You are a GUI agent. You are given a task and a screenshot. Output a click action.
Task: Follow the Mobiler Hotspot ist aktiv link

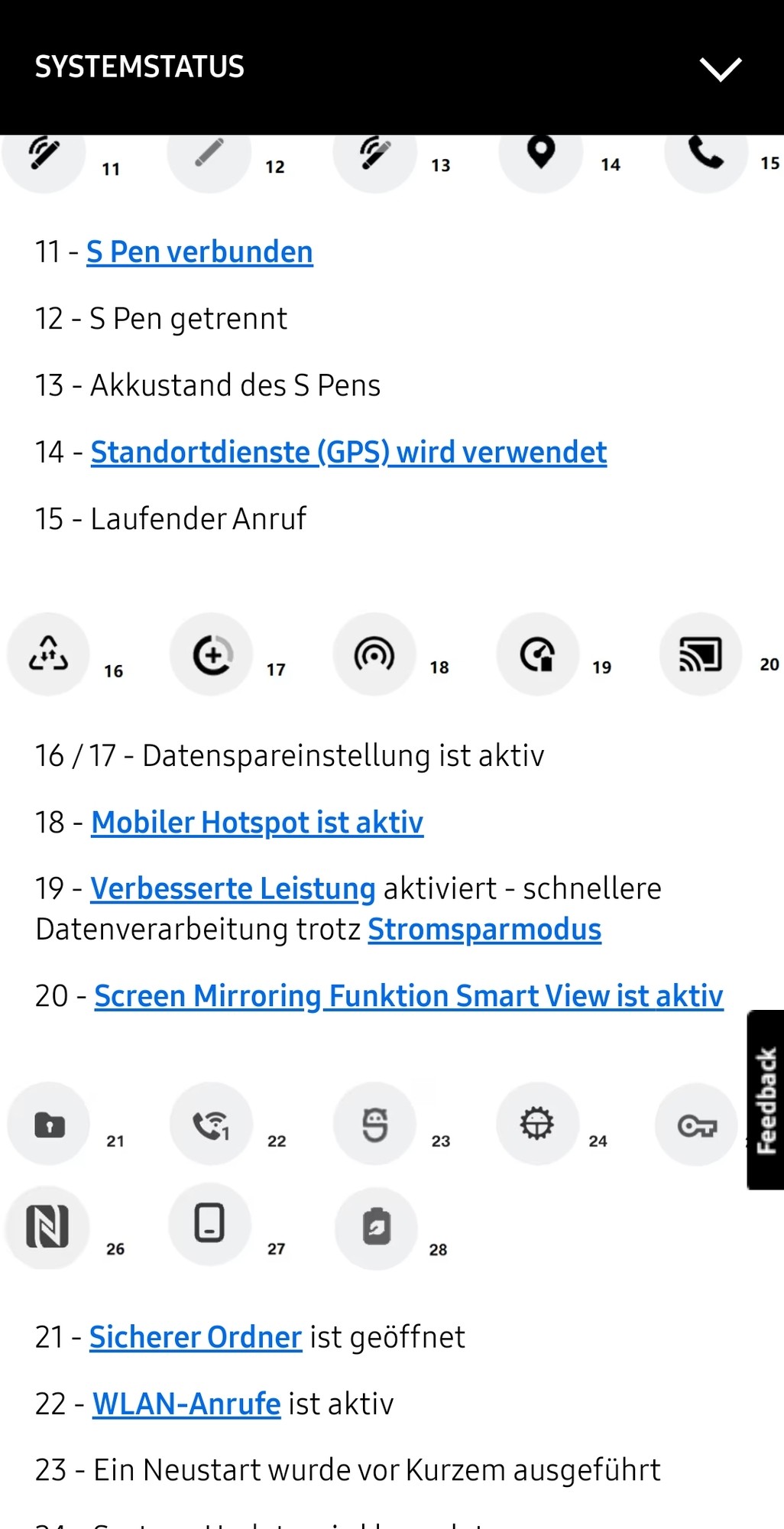click(x=257, y=823)
